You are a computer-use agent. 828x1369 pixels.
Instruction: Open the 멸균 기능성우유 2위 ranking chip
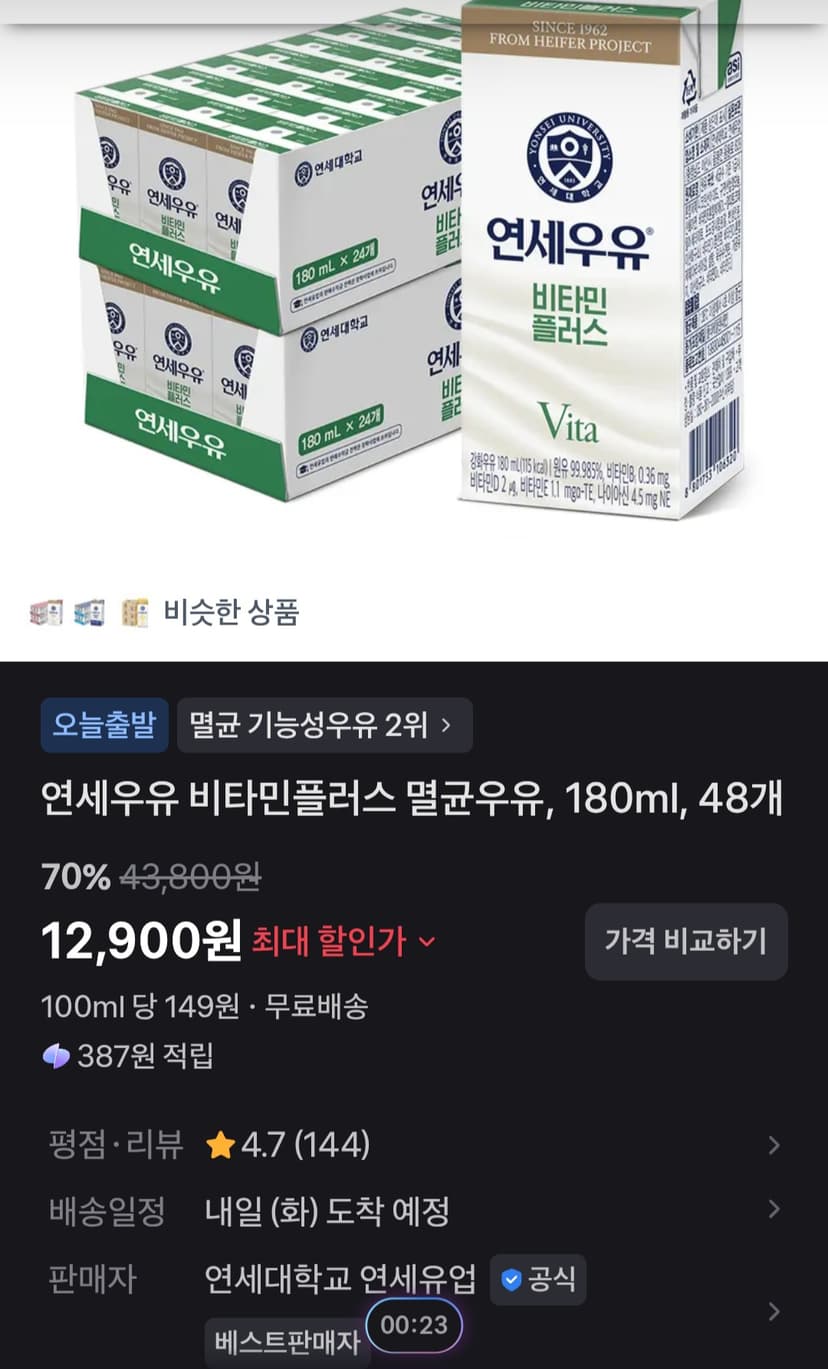(324, 725)
